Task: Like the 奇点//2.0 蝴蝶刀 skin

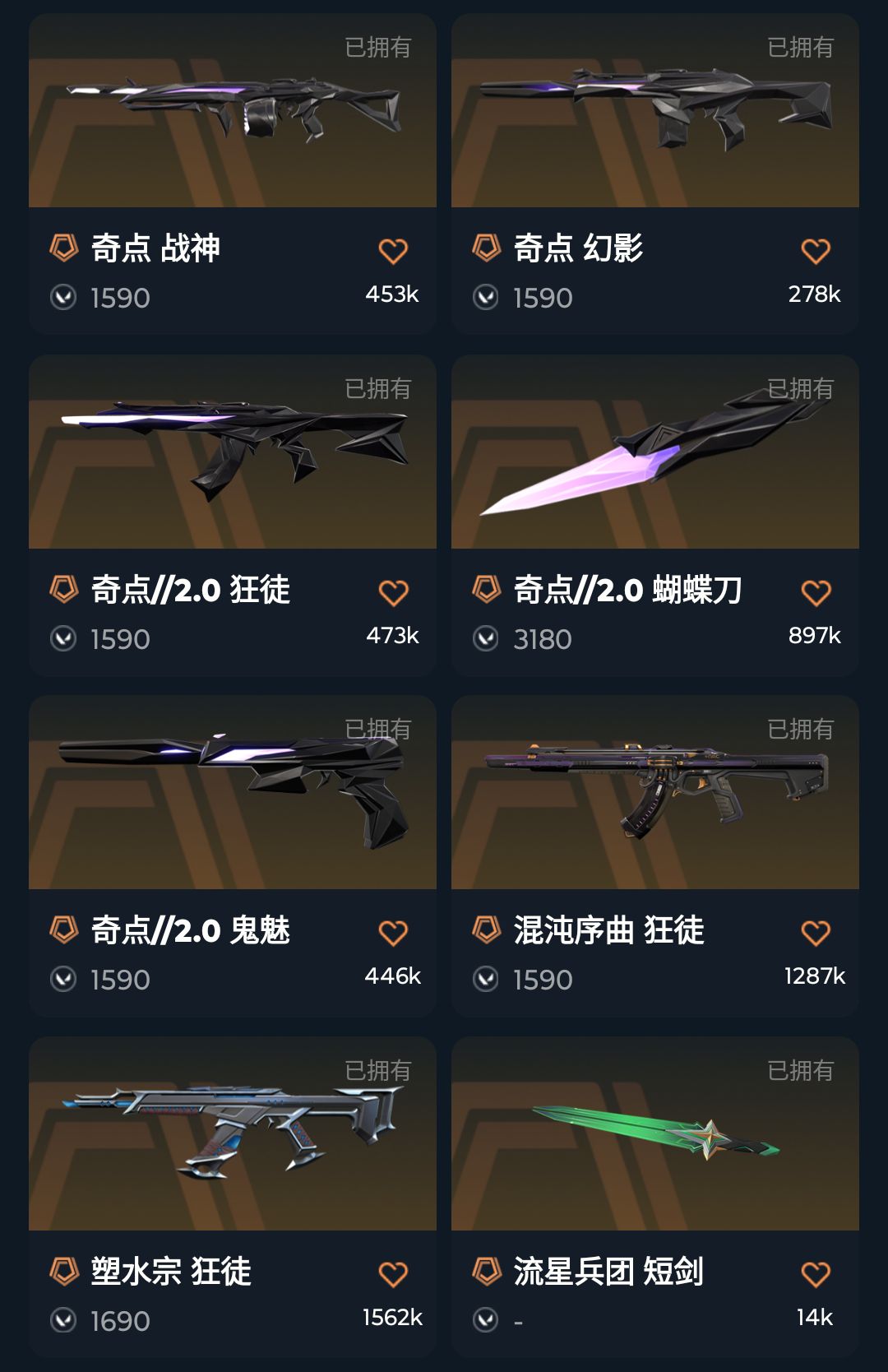Action: point(816,592)
